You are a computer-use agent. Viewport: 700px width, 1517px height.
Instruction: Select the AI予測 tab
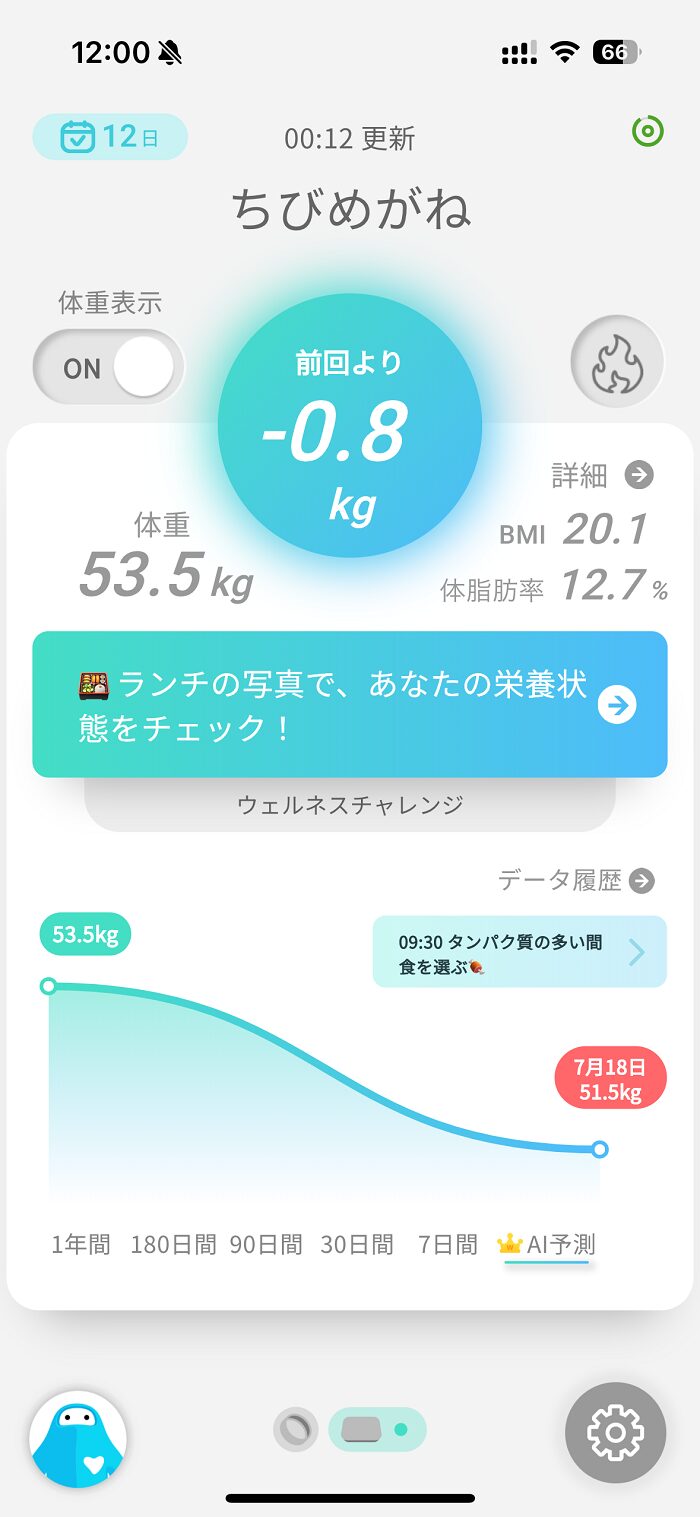[x=546, y=1245]
